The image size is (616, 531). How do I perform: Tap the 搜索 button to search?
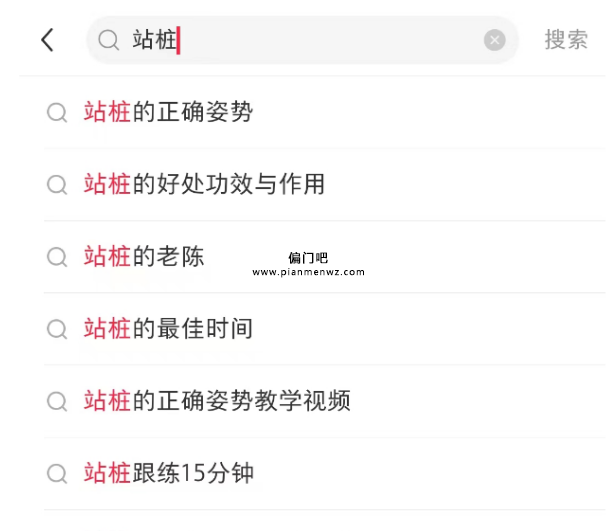566,40
